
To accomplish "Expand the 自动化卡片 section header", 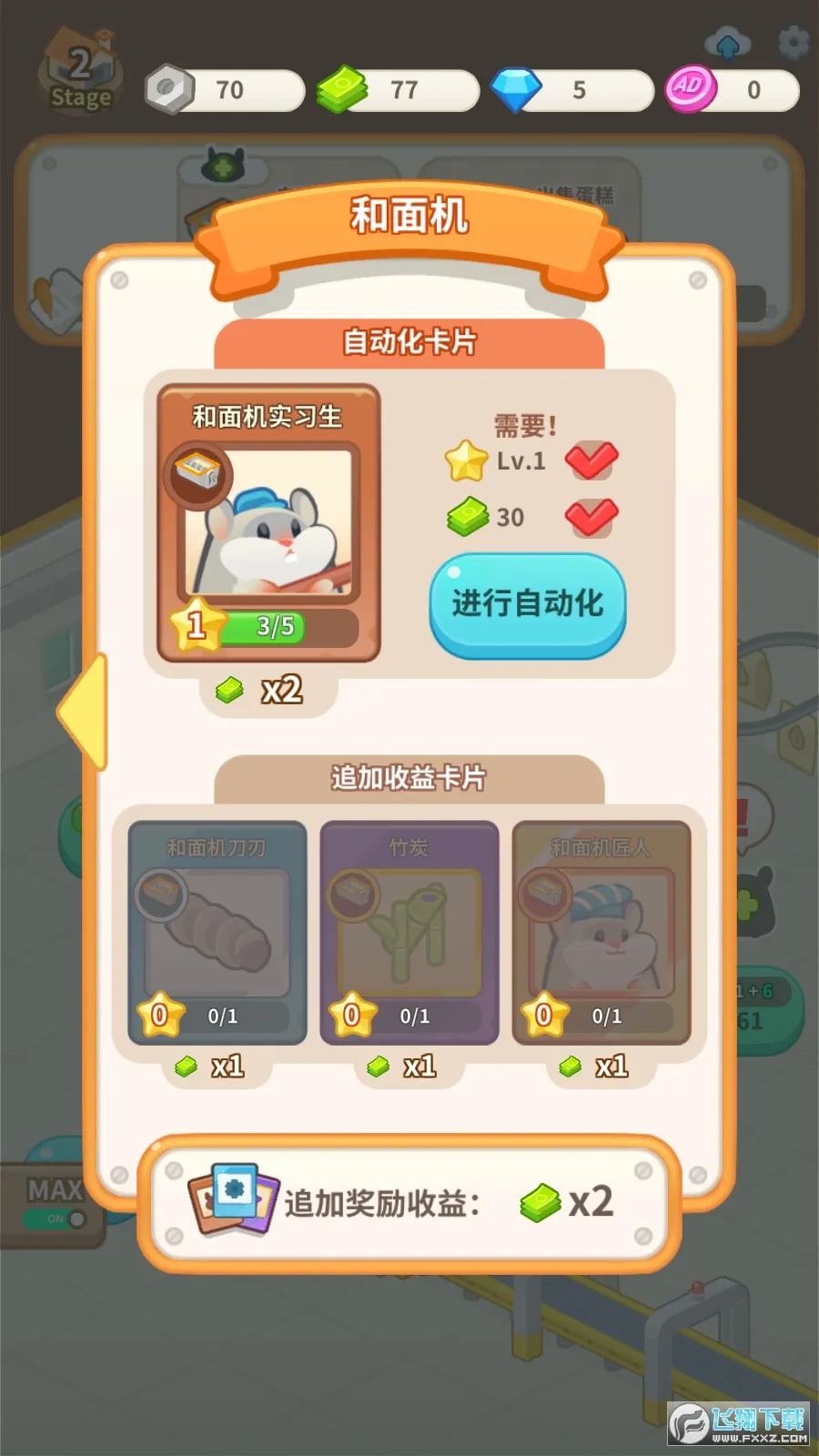I will pyautogui.click(x=409, y=340).
